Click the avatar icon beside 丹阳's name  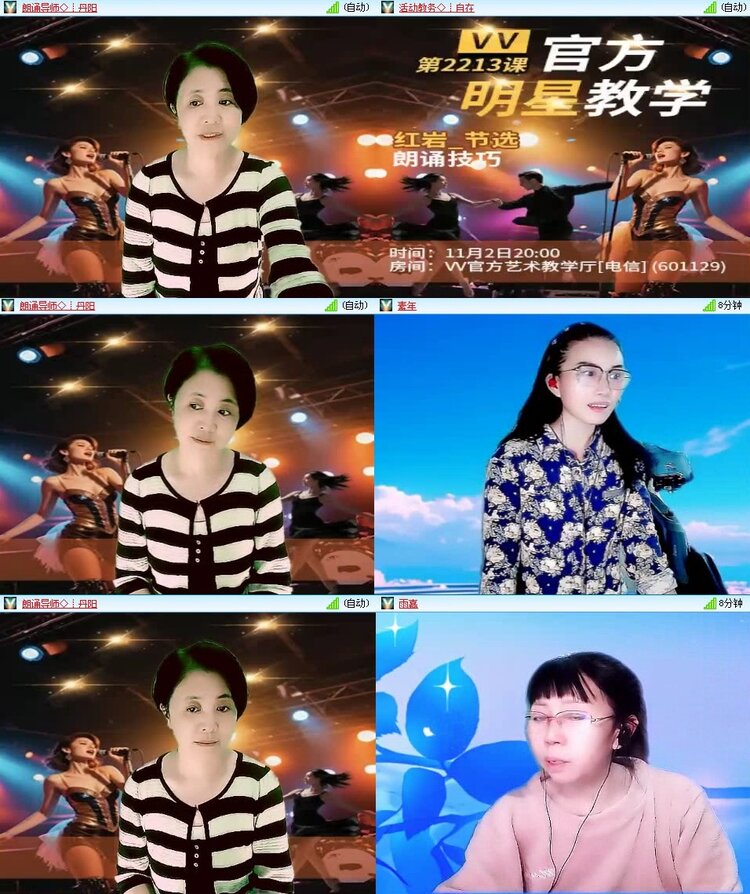pos(10,8)
